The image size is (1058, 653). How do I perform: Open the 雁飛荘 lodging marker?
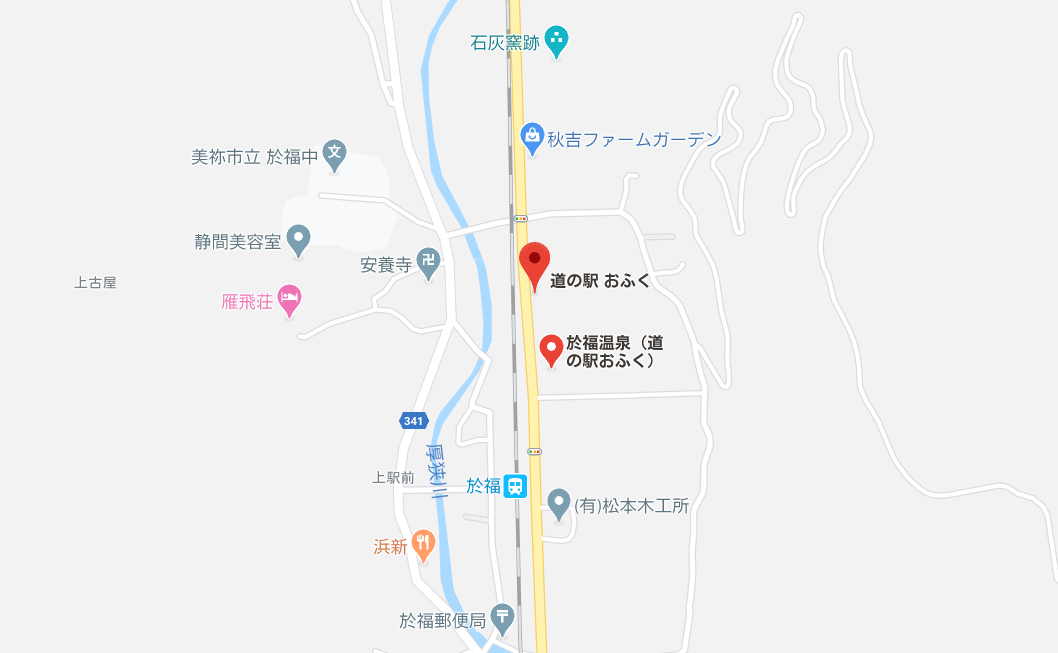290,298
